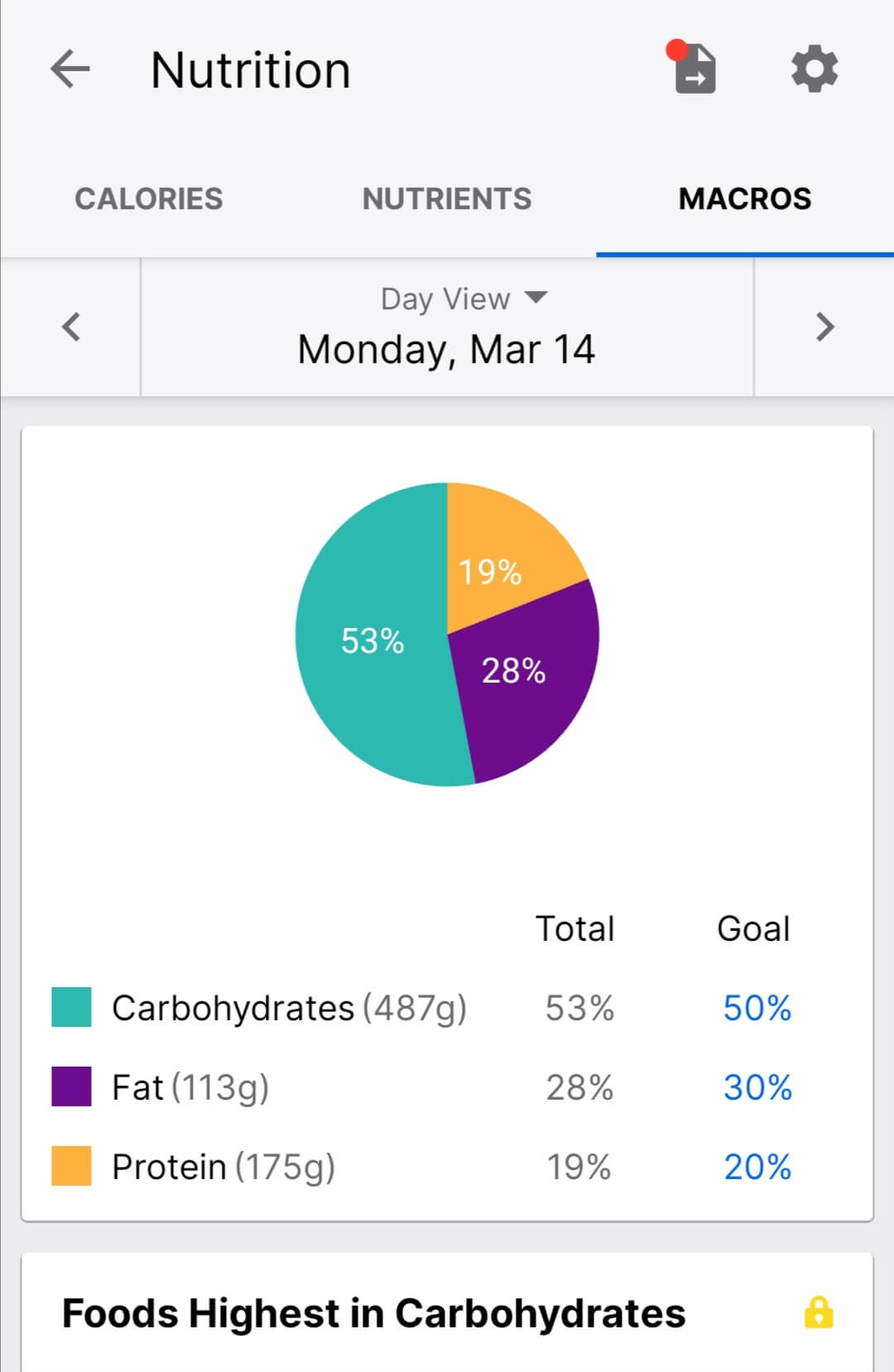This screenshot has height=1372, width=894.
Task: Open Foods Highest in Carbohydrates section
Action: [374, 1313]
